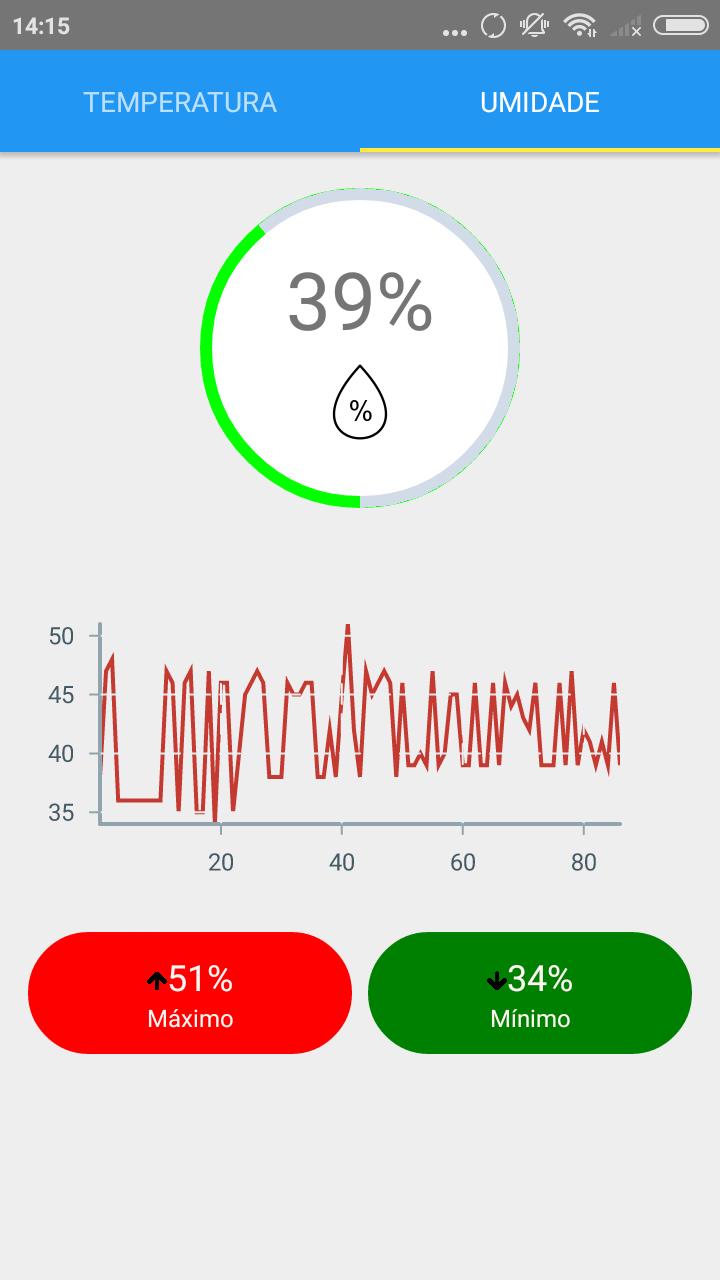The image size is (720, 1280).
Task: Switch to the TEMPERATURA tab
Action: coord(180,101)
